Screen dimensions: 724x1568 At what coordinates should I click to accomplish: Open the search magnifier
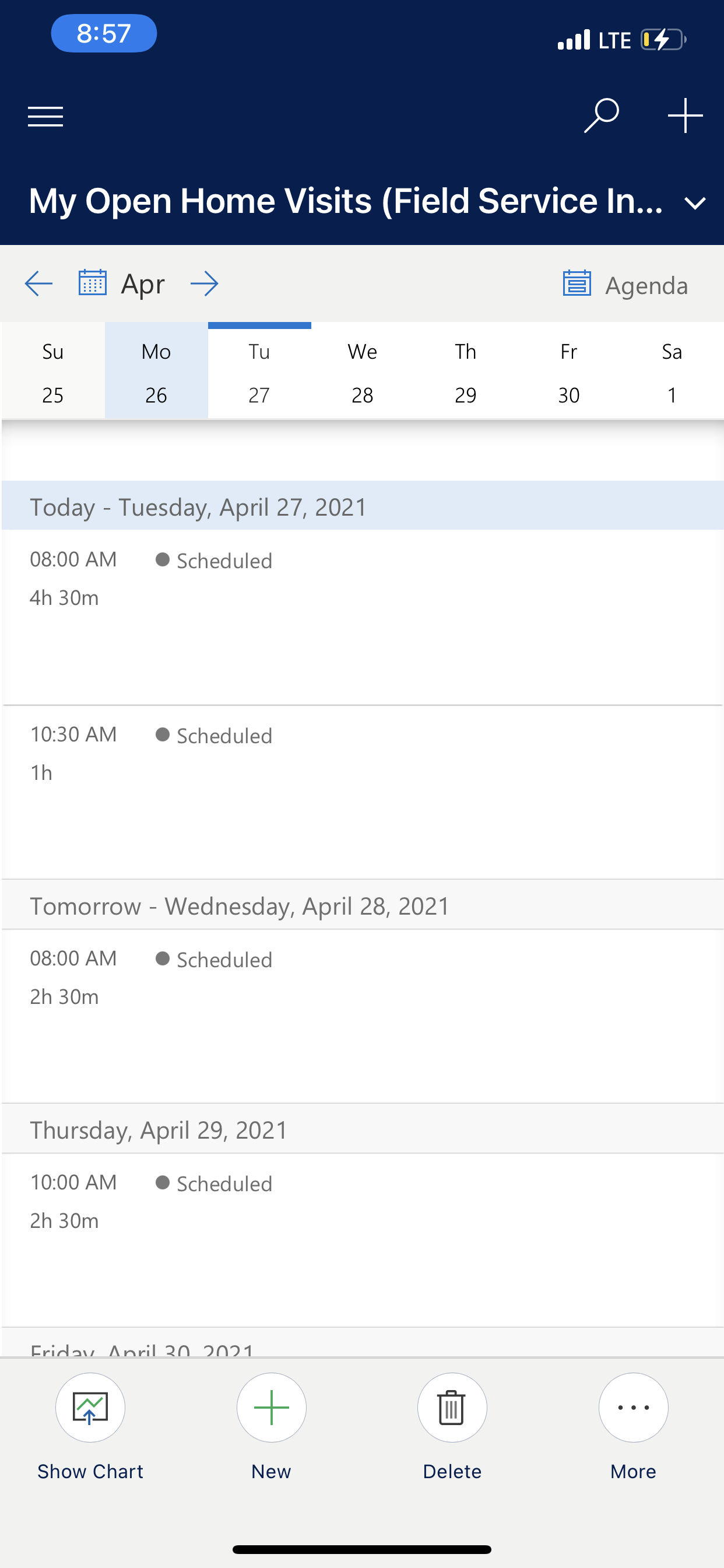(x=601, y=115)
